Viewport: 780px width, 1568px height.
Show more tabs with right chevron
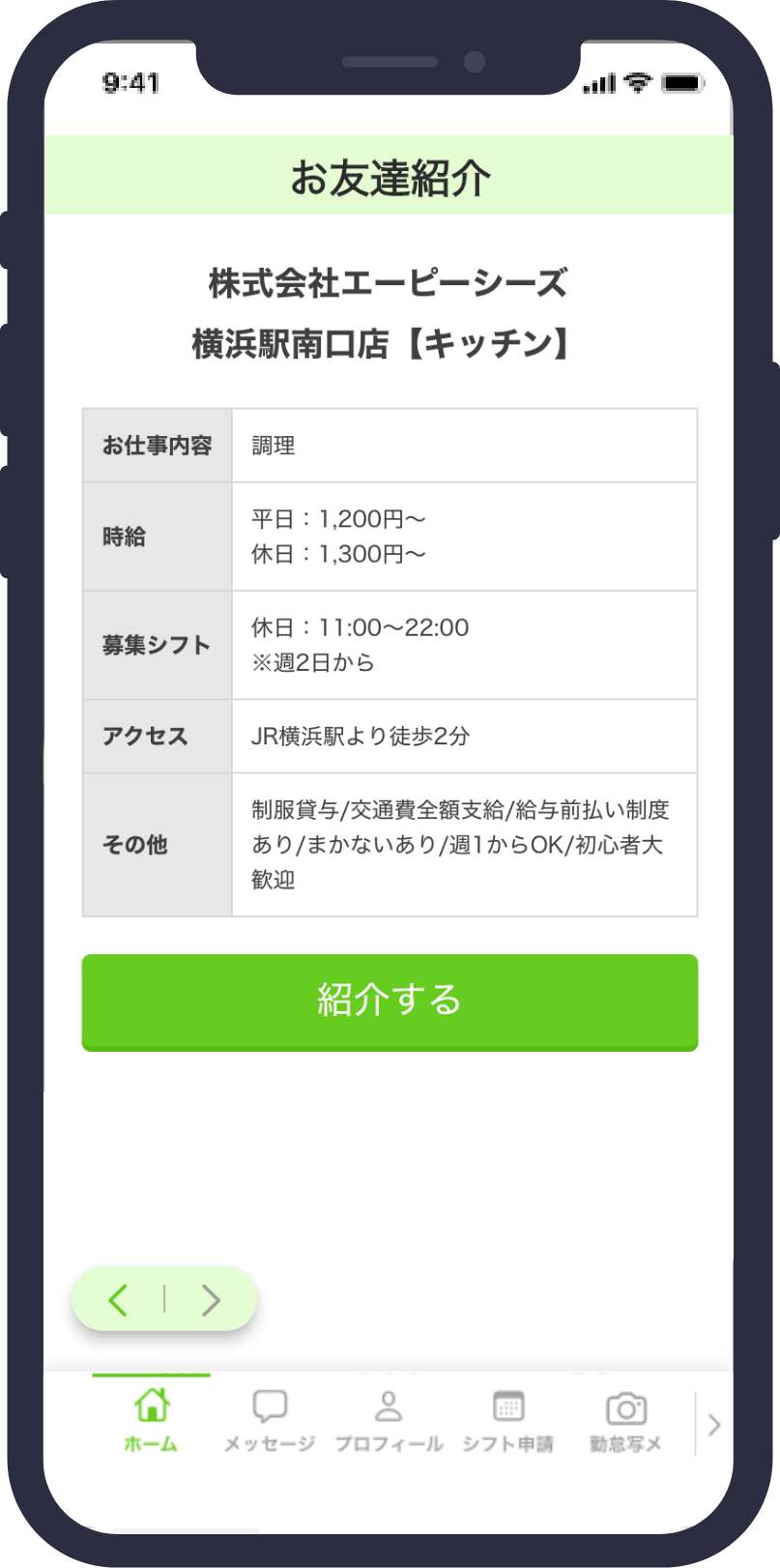tap(714, 1424)
